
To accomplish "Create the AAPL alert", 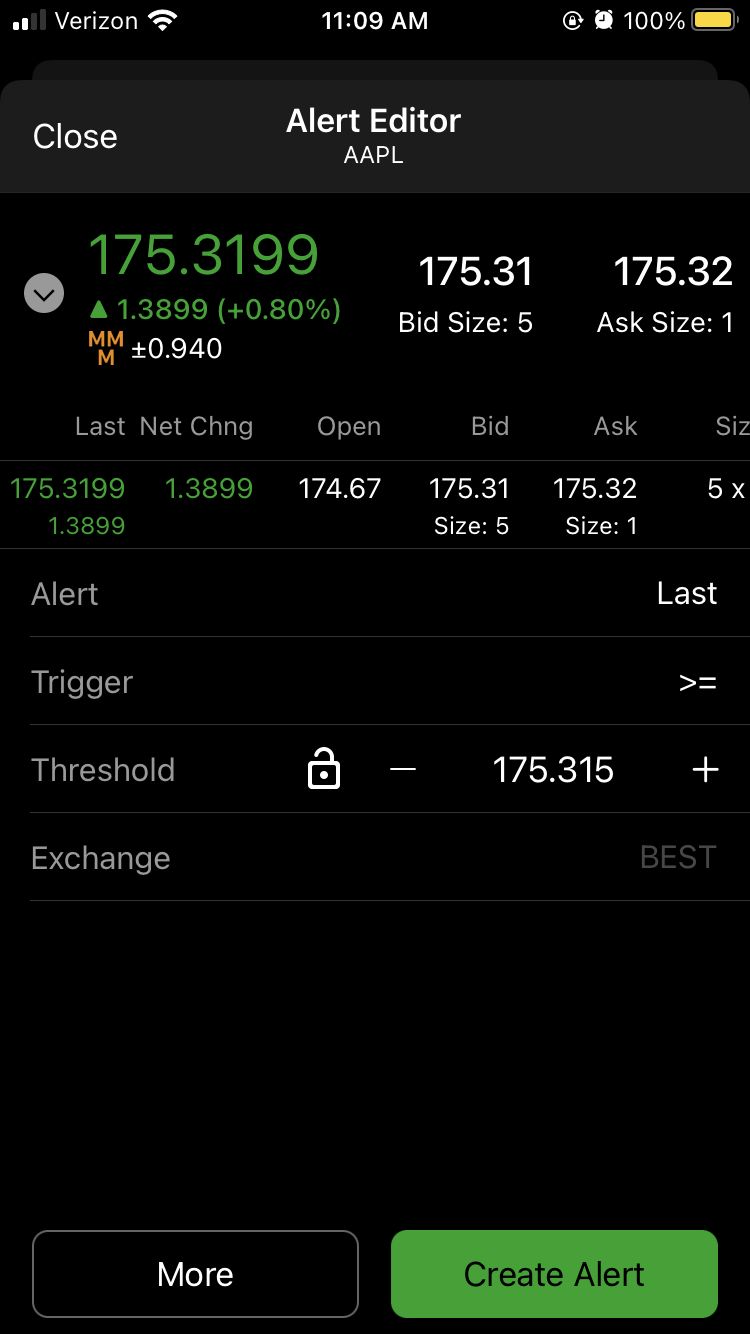I will tap(554, 1274).
